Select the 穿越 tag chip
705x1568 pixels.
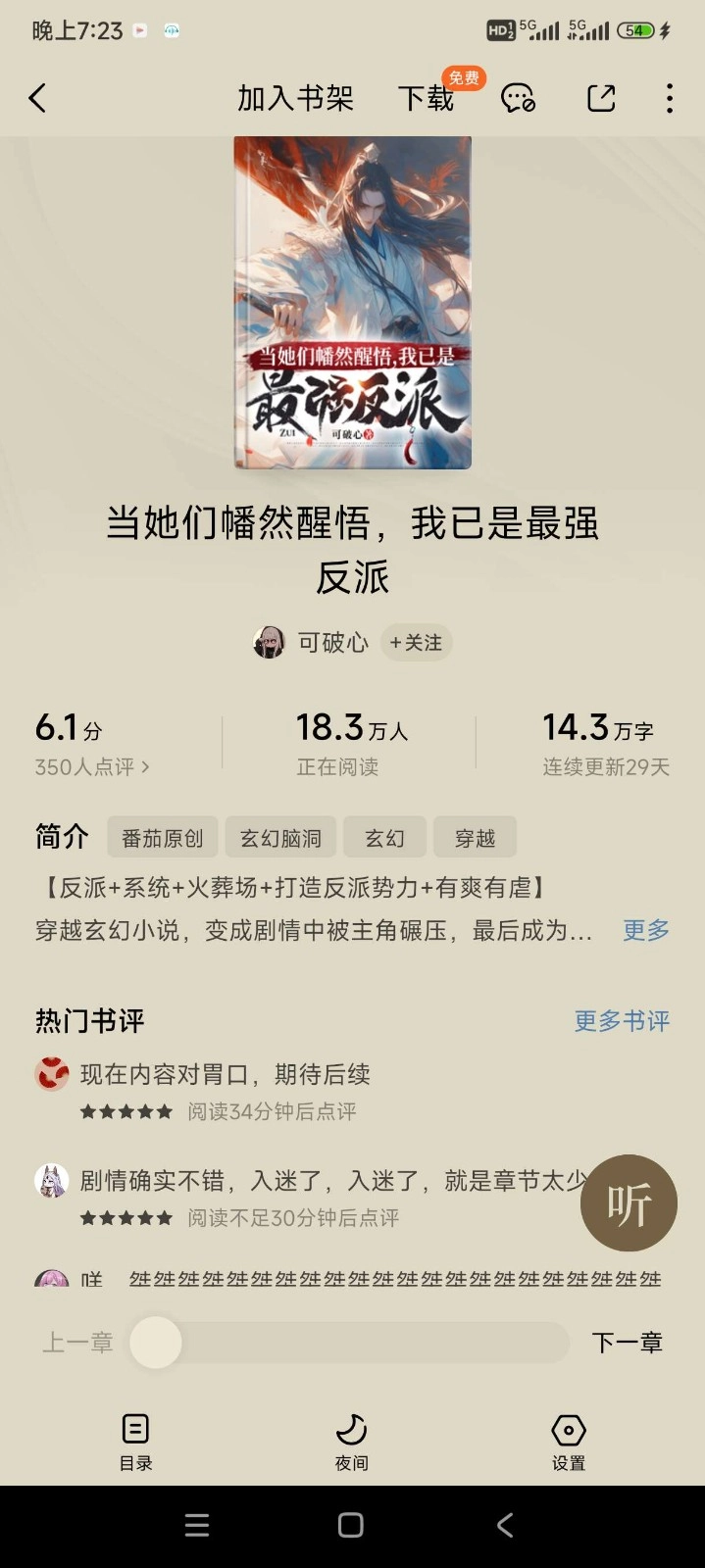tap(475, 838)
